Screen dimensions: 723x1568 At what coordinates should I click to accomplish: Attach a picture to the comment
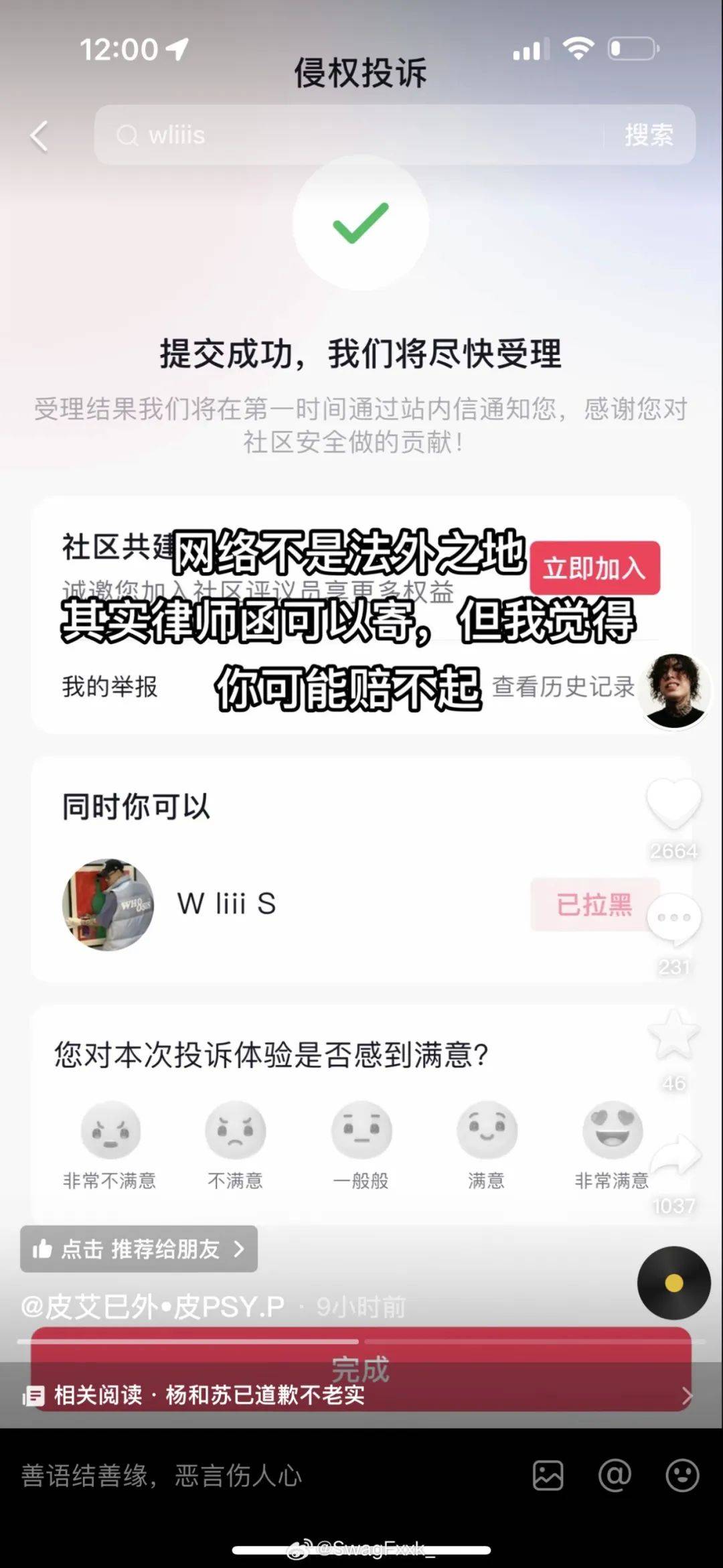[x=548, y=1476]
